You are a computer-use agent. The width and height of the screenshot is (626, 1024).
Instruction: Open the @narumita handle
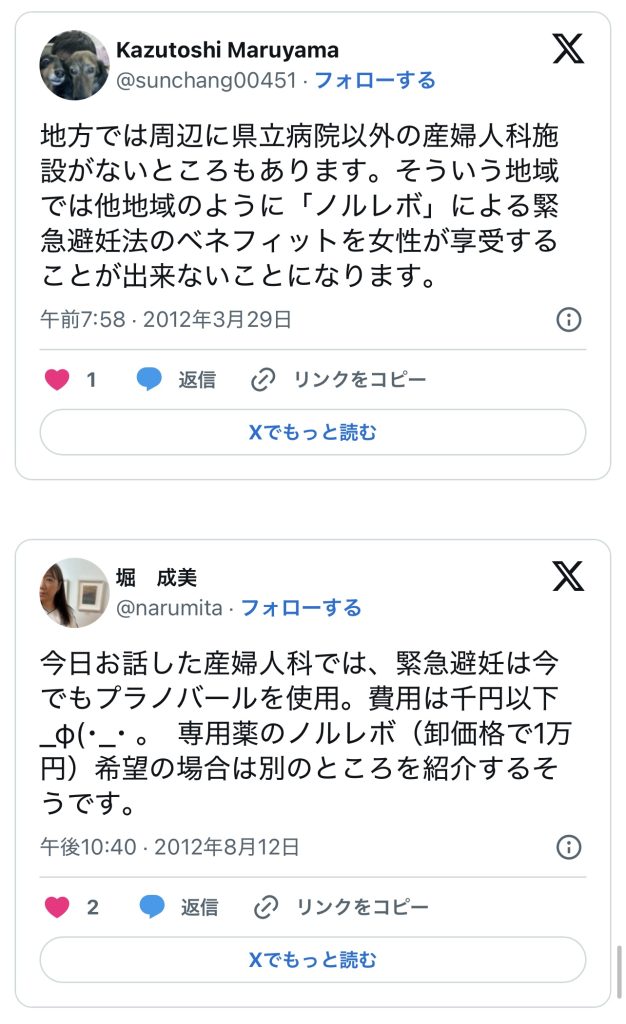pyautogui.click(x=170, y=608)
